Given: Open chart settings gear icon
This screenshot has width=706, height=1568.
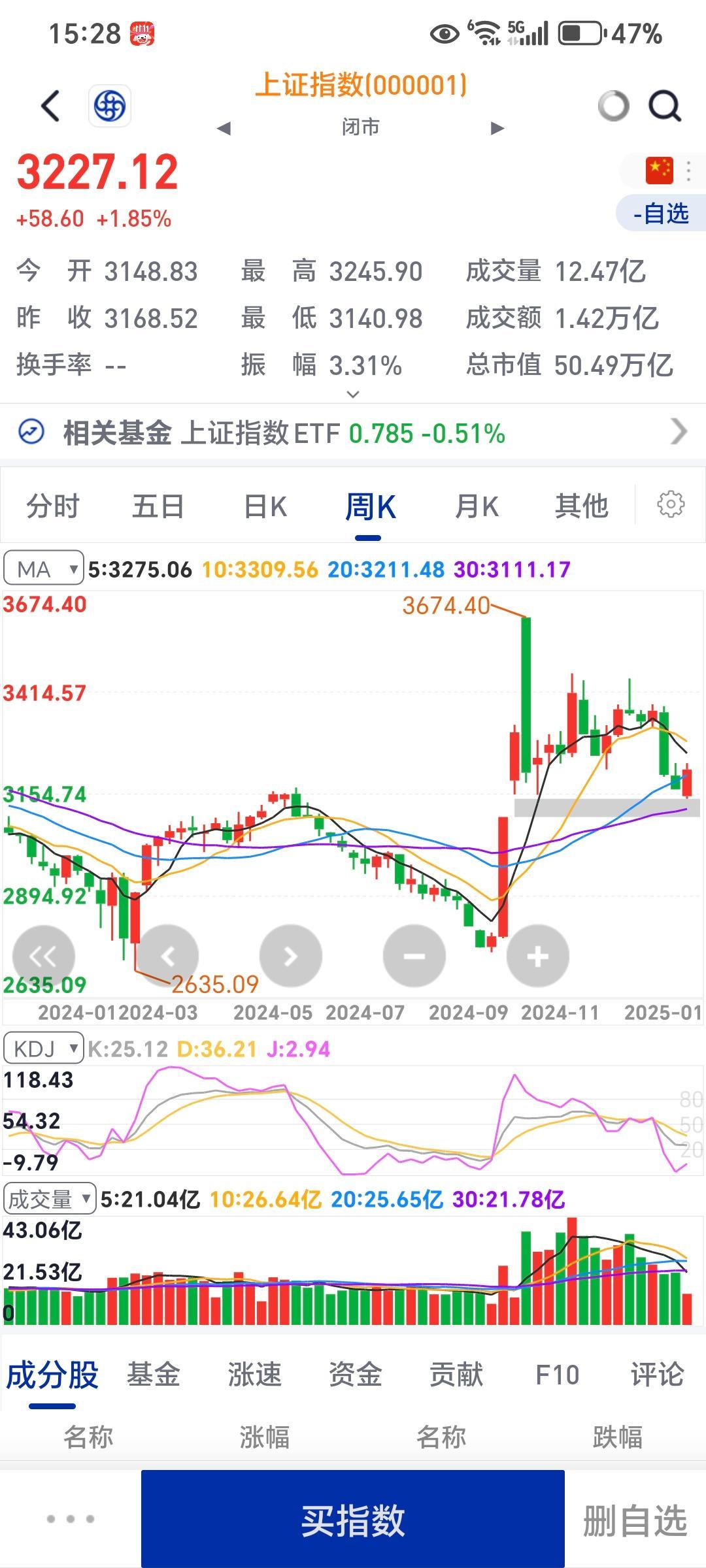Looking at the screenshot, I should click(x=671, y=504).
